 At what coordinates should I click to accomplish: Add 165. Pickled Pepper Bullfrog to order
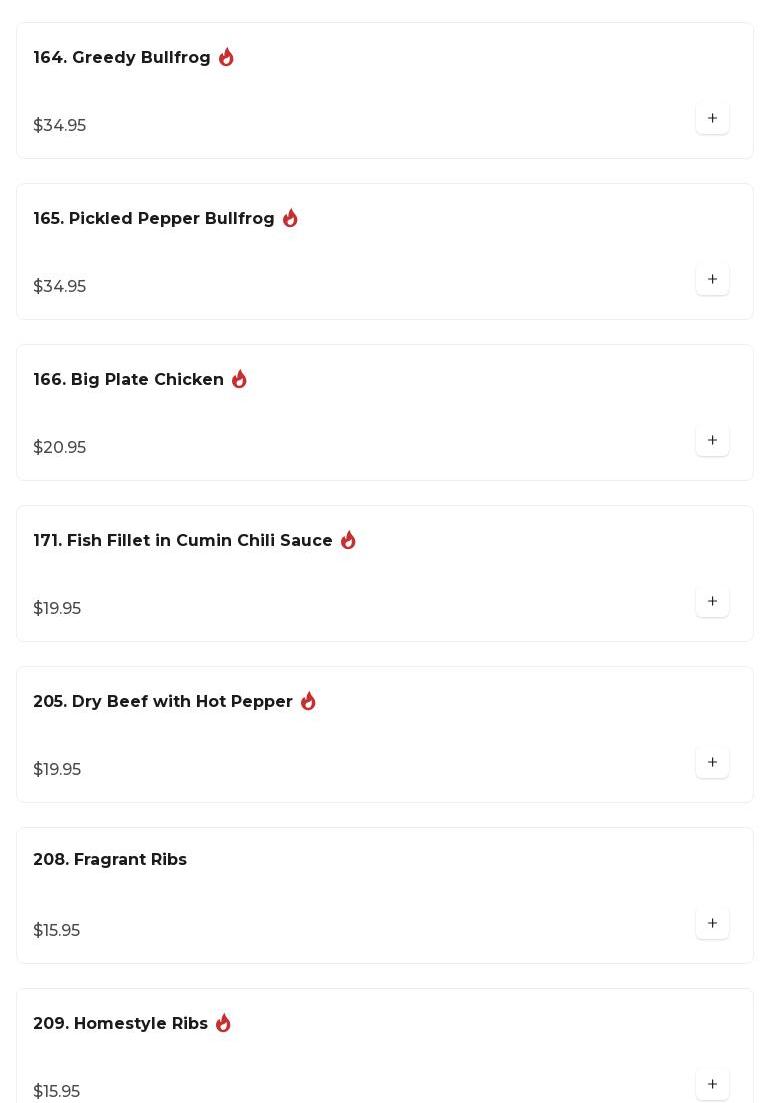(x=712, y=279)
